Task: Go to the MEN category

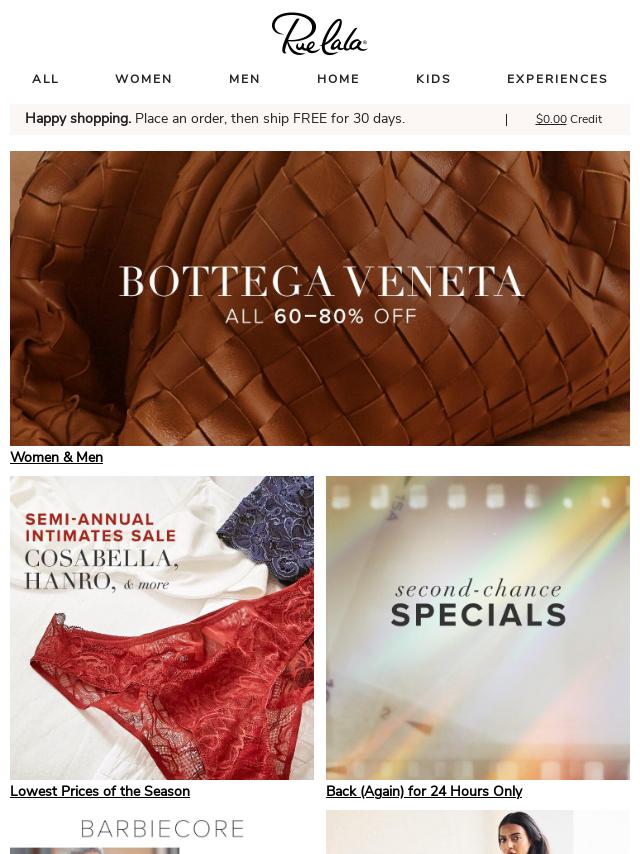Action: coord(244,79)
